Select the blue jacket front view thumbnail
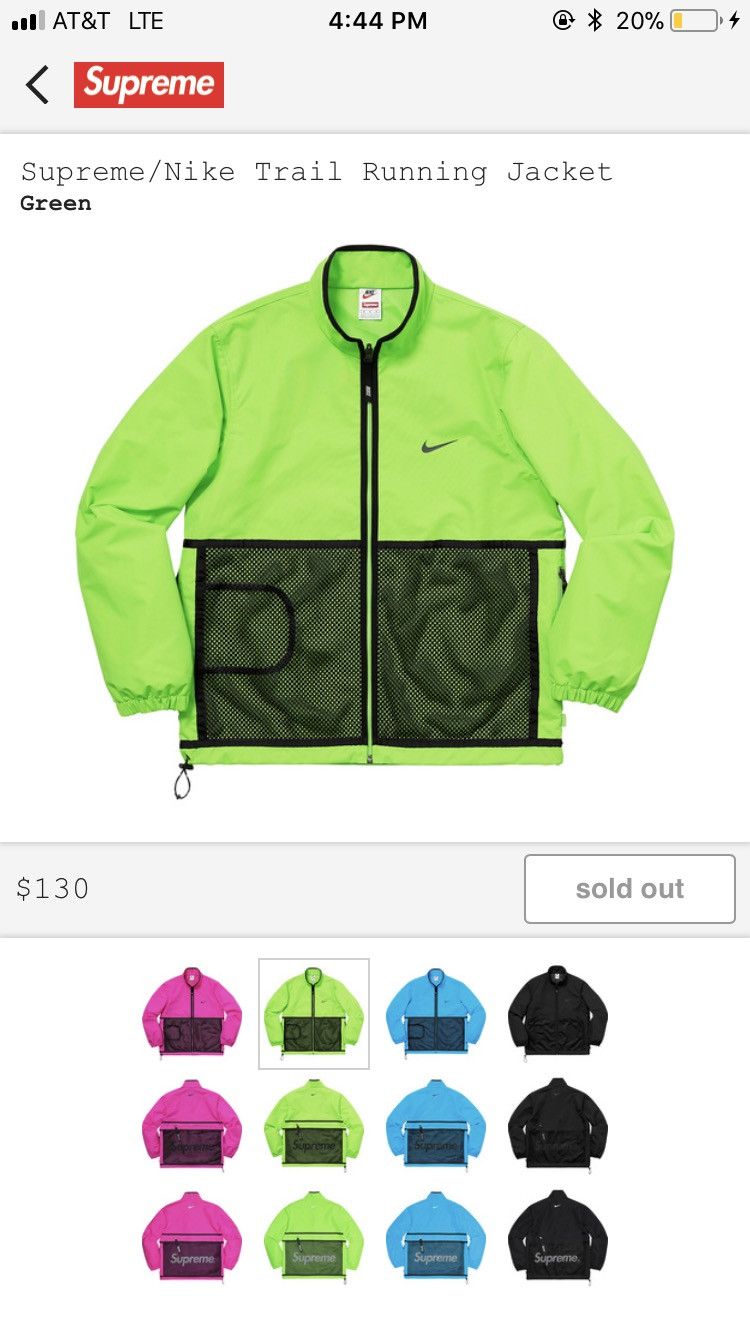 click(x=436, y=1013)
